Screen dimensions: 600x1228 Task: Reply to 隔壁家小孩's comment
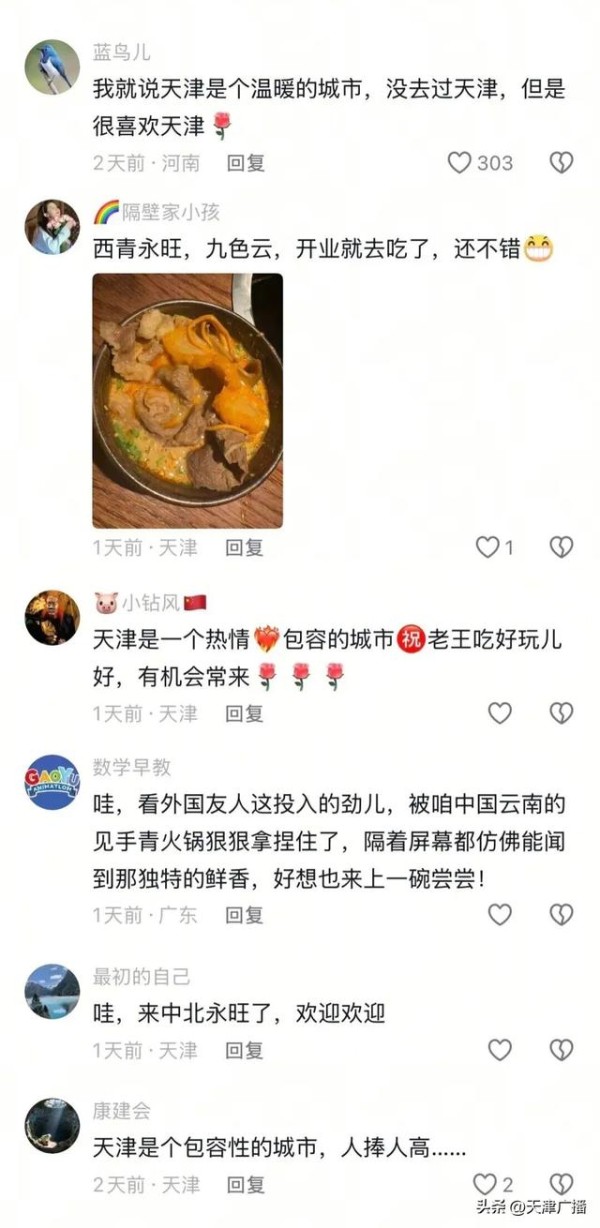[x=245, y=547]
